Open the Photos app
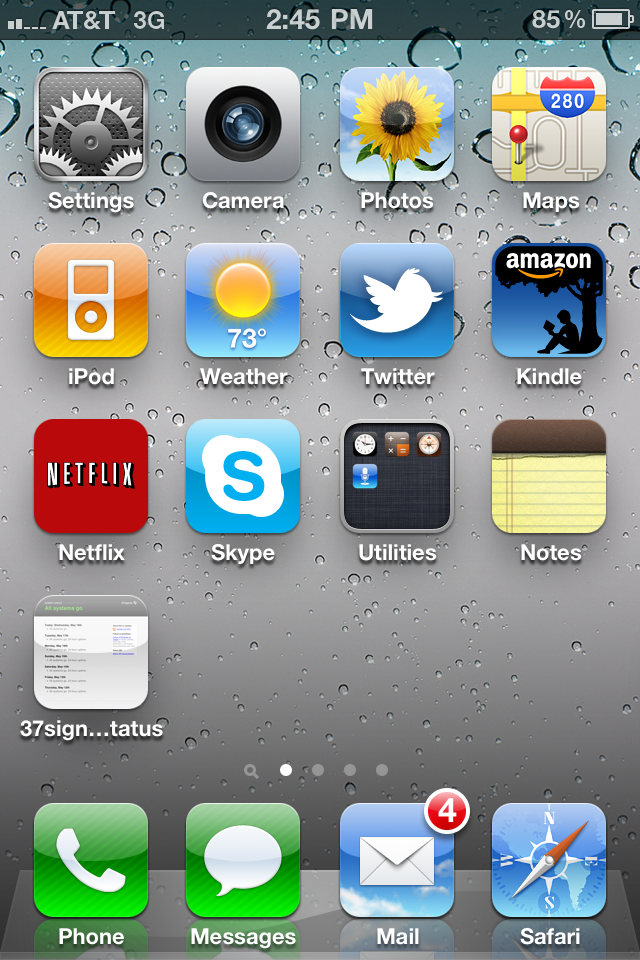 click(397, 125)
